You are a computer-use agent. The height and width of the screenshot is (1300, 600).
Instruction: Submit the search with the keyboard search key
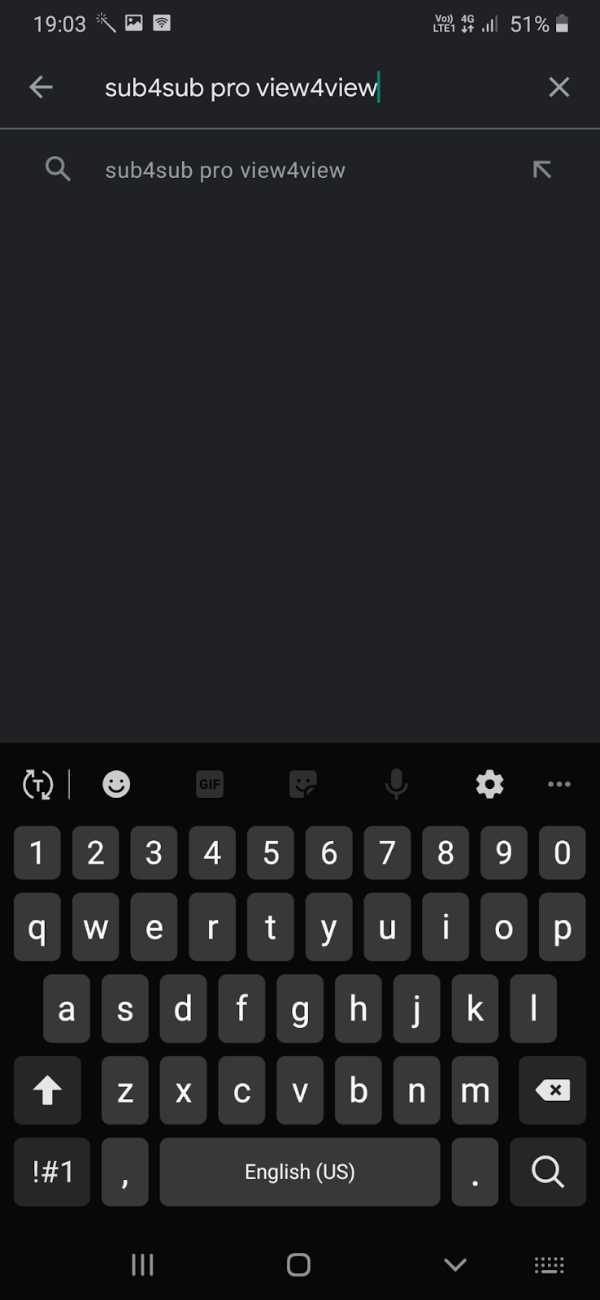click(x=548, y=1172)
